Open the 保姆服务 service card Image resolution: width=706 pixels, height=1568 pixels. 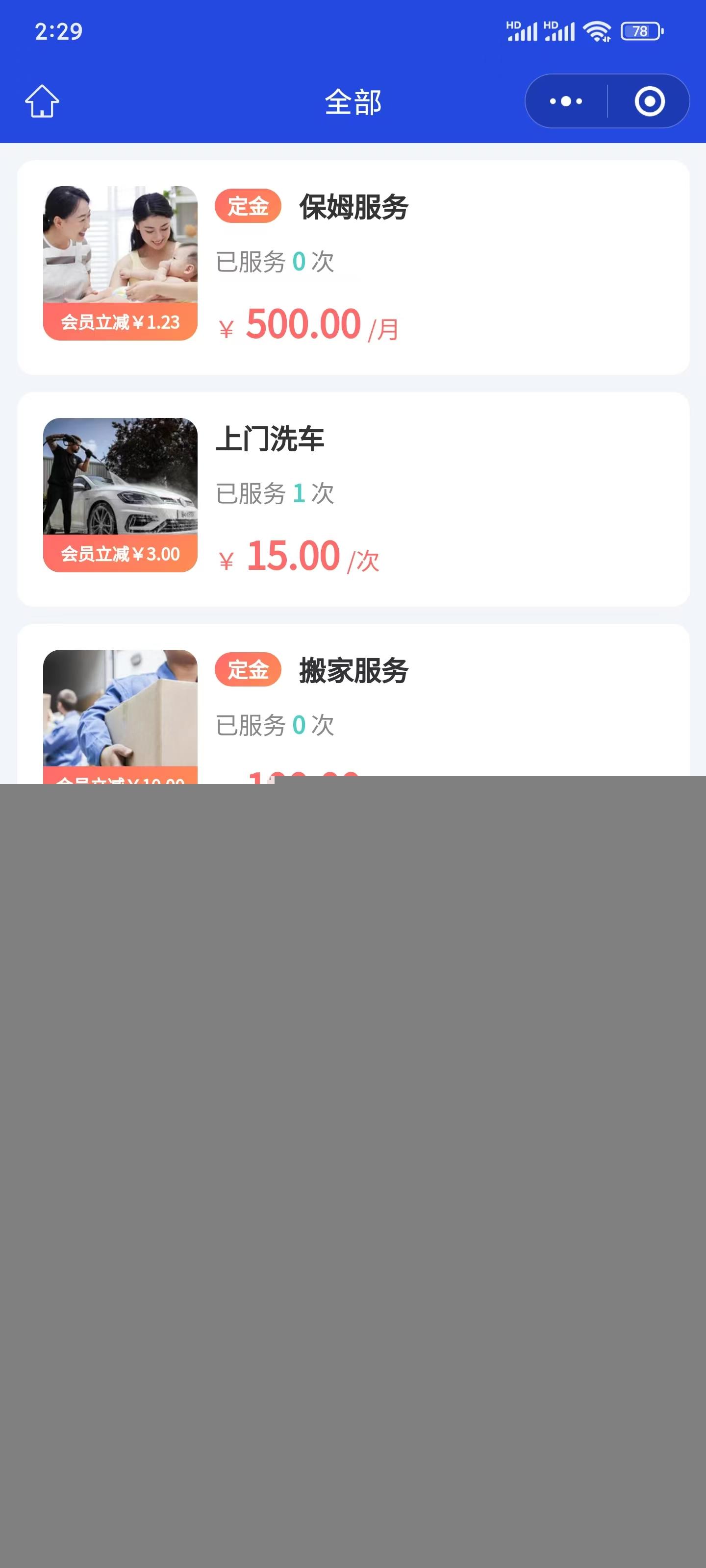[x=353, y=267]
